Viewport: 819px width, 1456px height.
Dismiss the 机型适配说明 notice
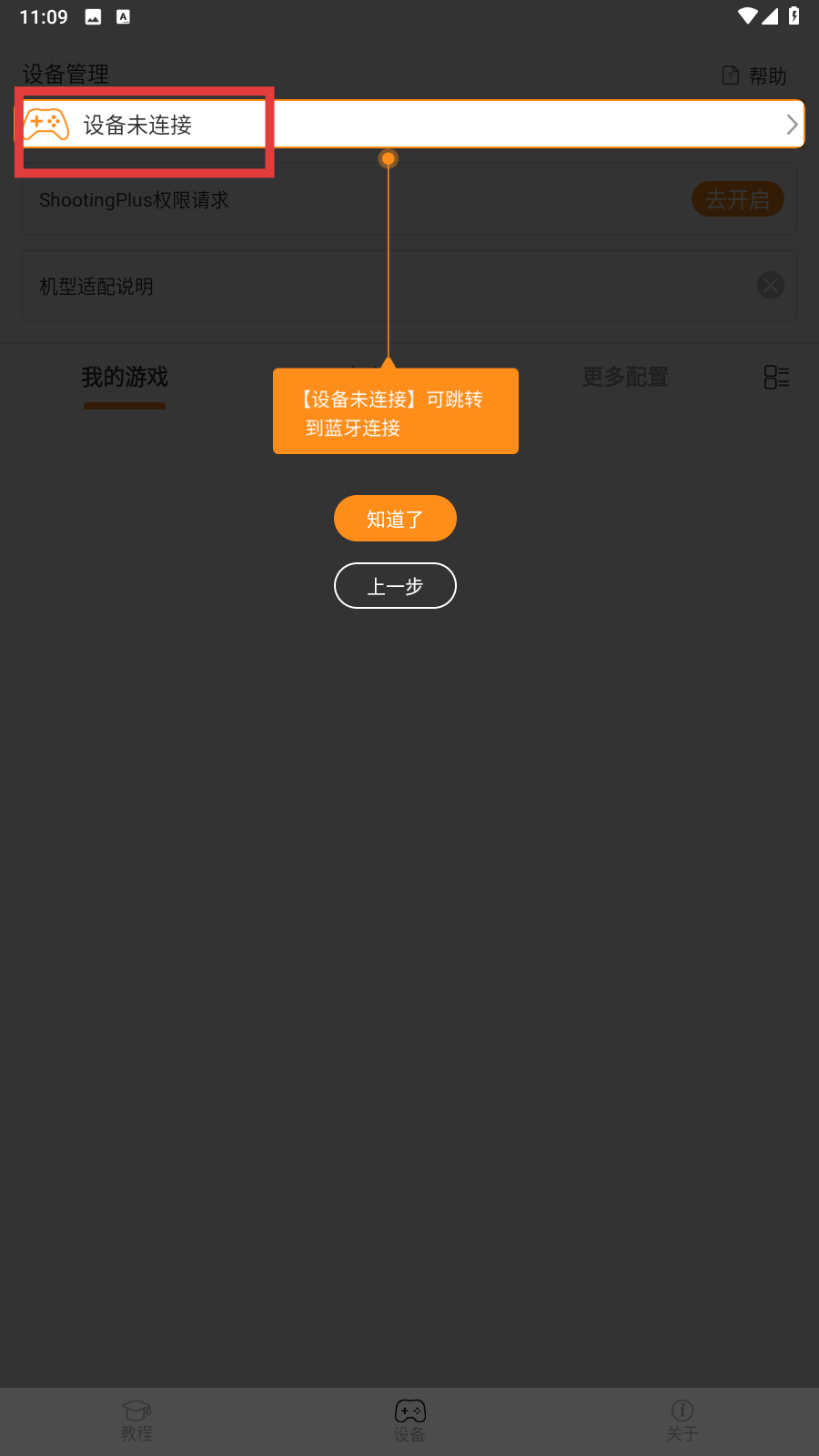pyautogui.click(x=771, y=286)
